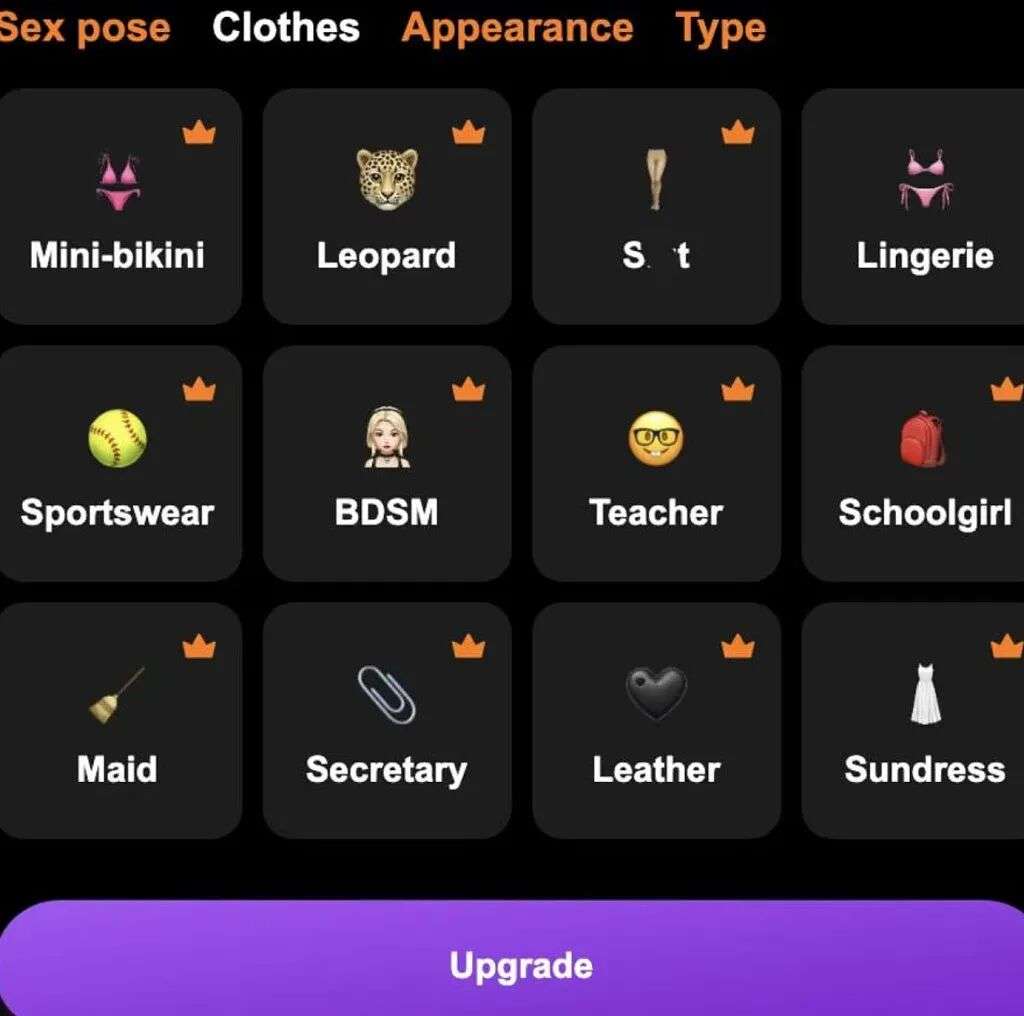Choose the Teacher outfit
This screenshot has height=1016, width=1024.
[x=656, y=464]
